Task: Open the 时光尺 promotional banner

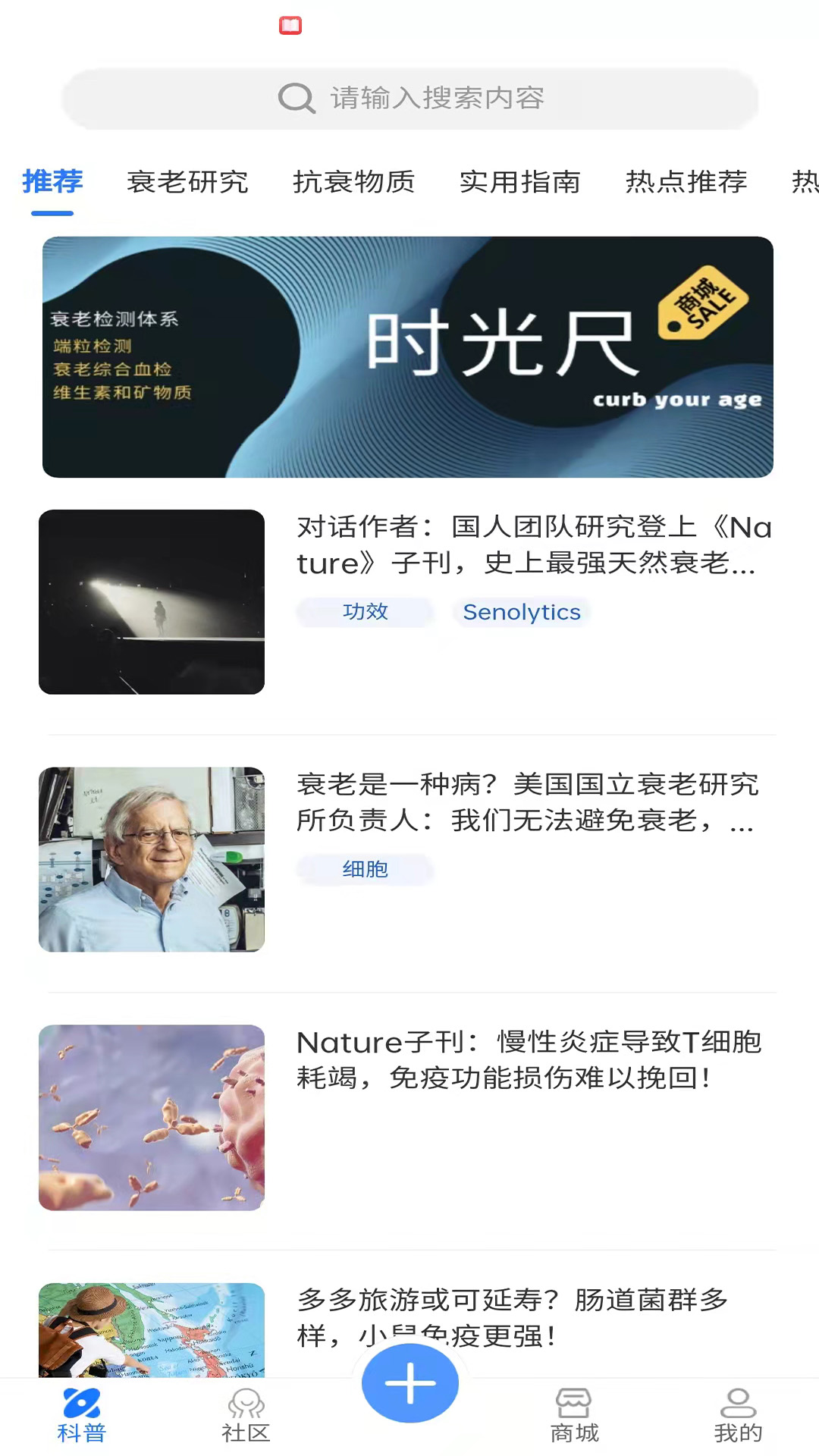Action: pyautogui.click(x=408, y=357)
